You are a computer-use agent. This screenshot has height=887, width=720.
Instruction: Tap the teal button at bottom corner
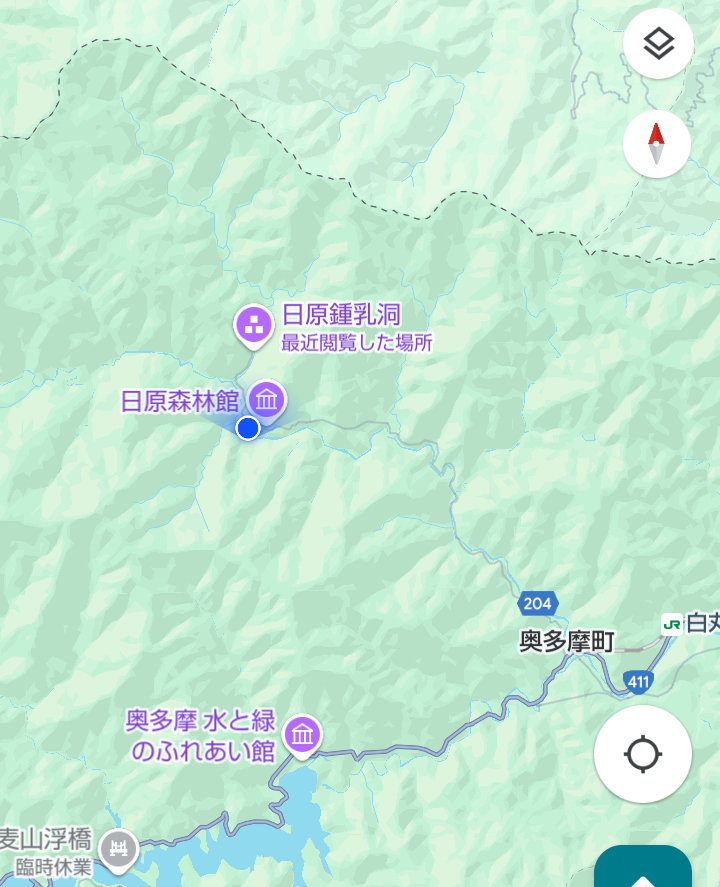[643, 868]
